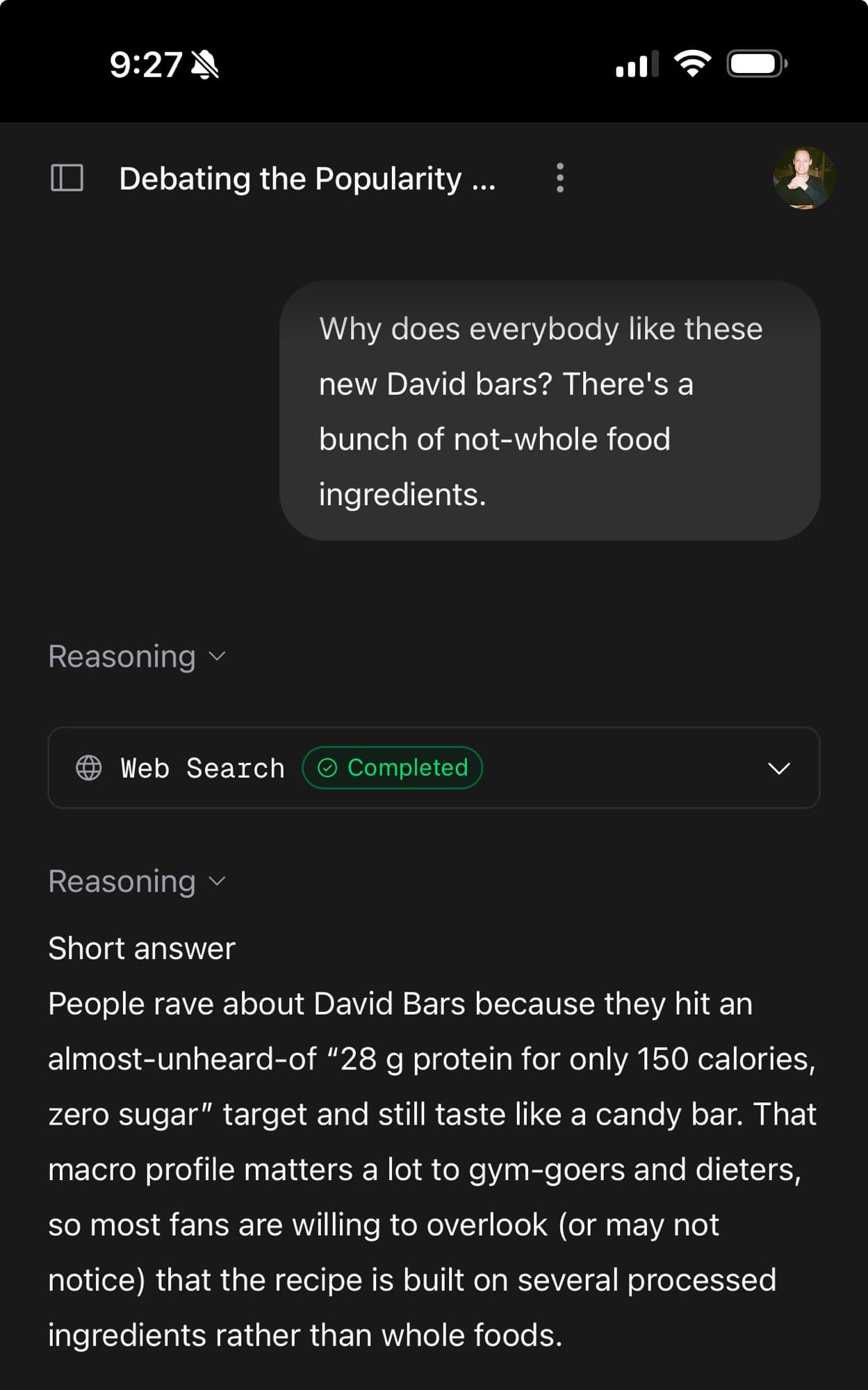This screenshot has width=868, height=1390.
Task: Expand the first Reasoning section
Action: click(137, 656)
